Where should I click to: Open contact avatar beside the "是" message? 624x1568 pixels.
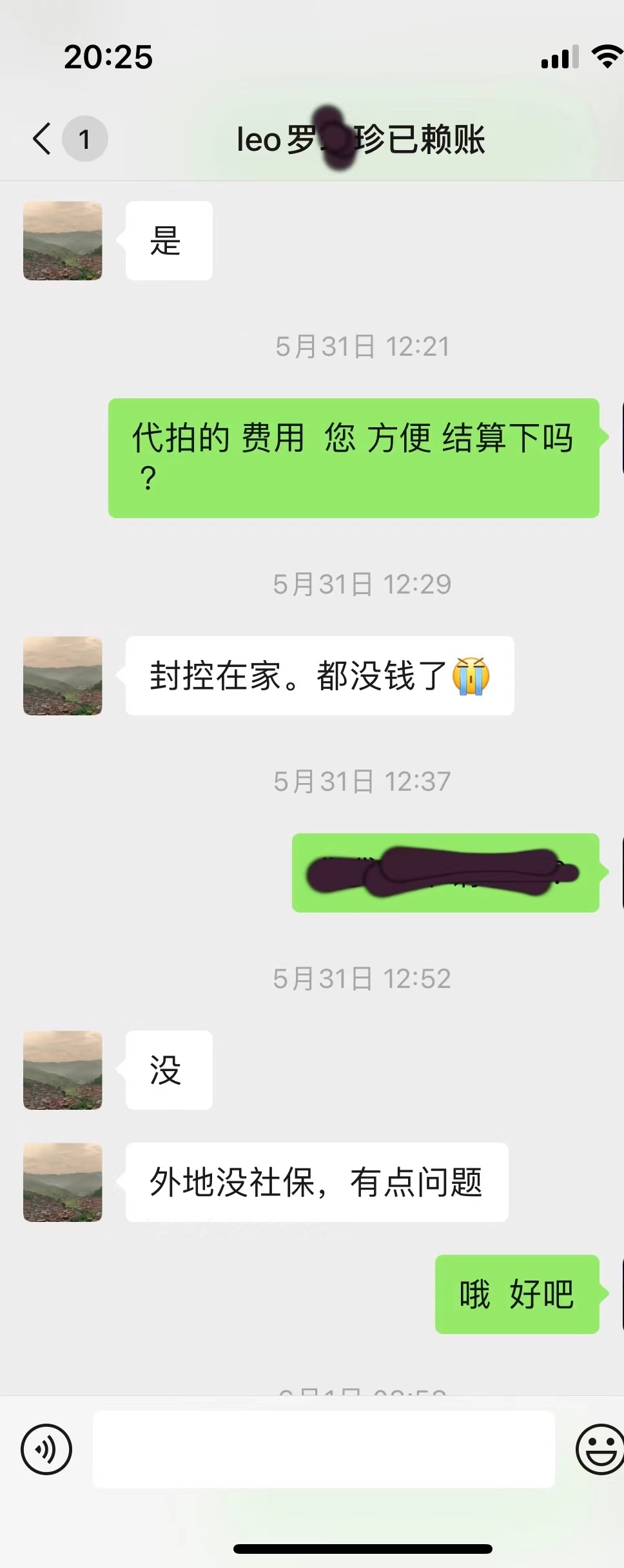click(63, 241)
